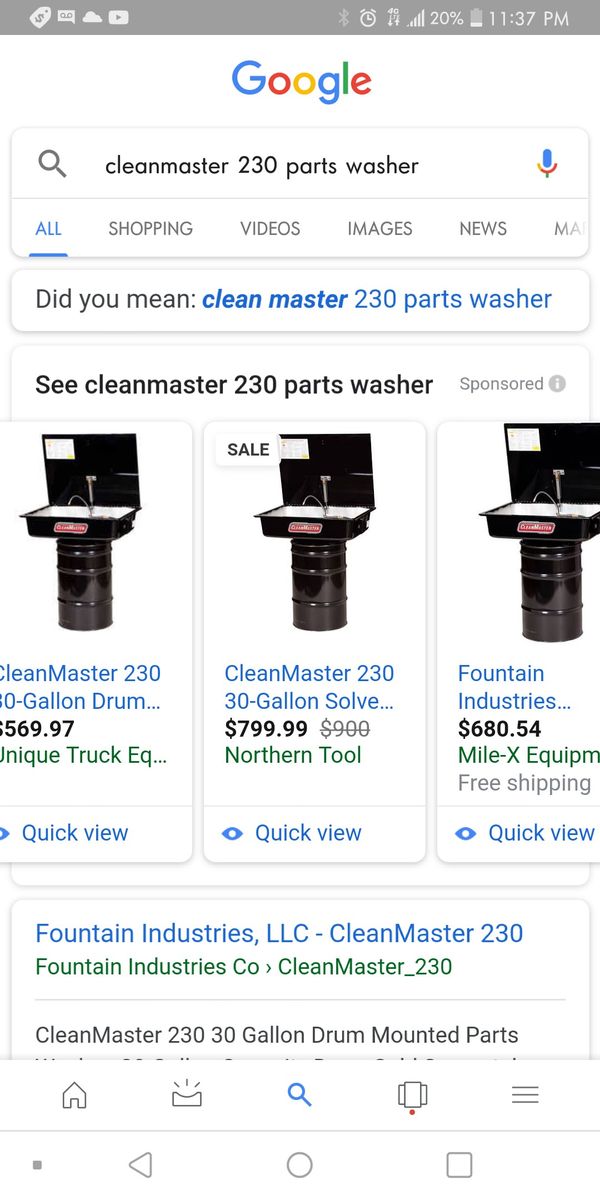
Task: Search for suggested 'clean master 230 parts washer'
Action: pos(376,299)
